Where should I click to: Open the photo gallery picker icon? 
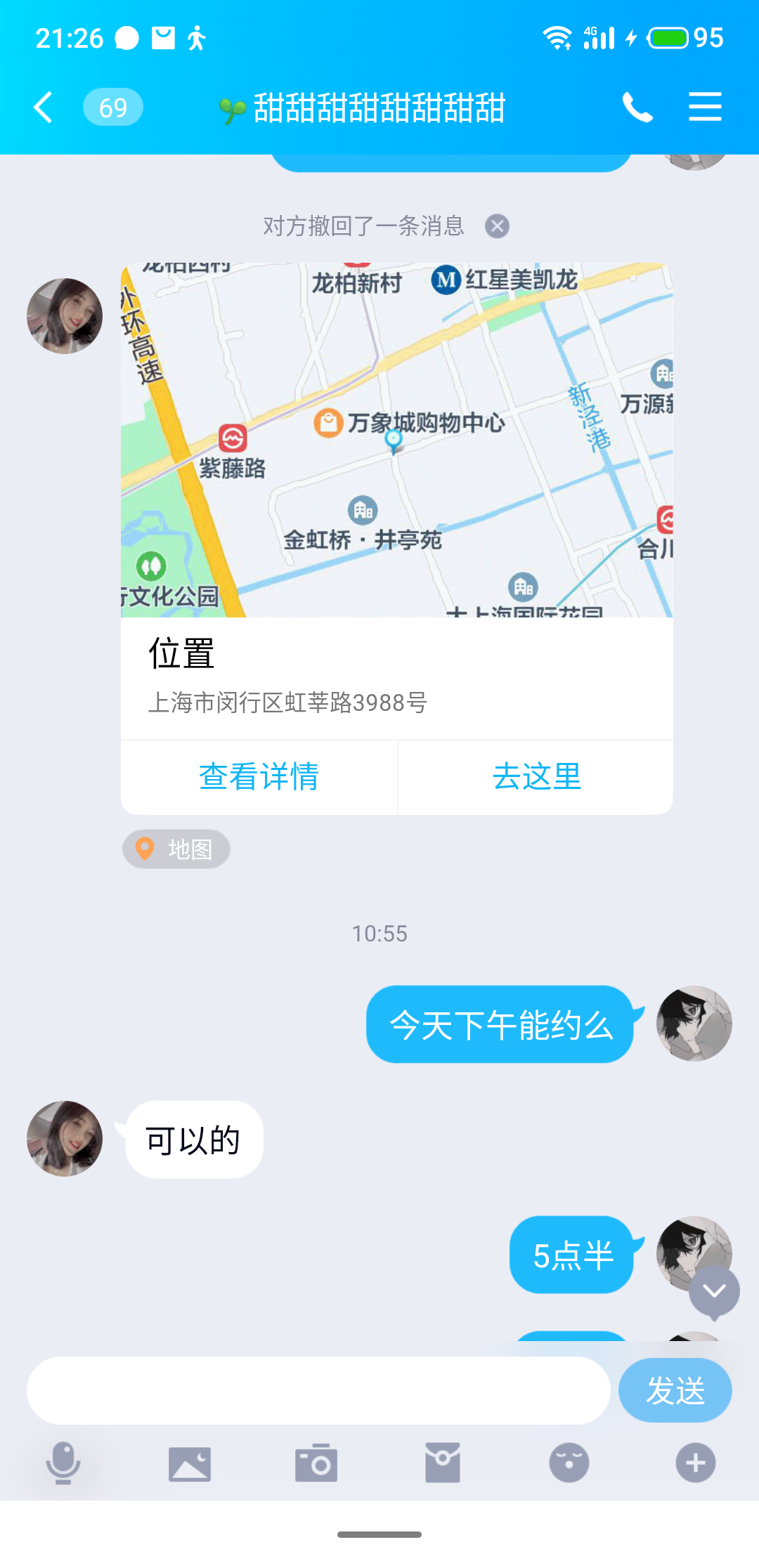tap(189, 1463)
